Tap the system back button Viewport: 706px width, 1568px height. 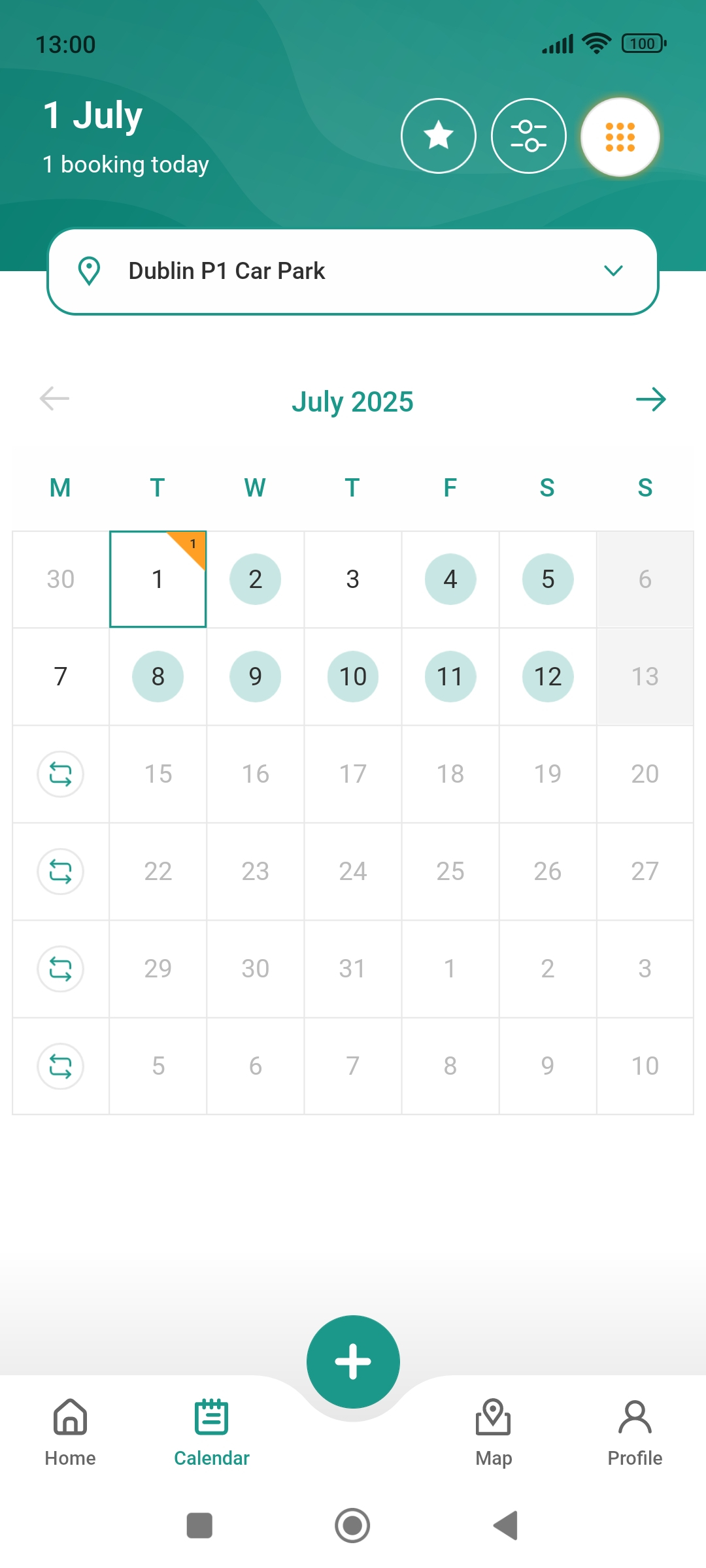[505, 1526]
